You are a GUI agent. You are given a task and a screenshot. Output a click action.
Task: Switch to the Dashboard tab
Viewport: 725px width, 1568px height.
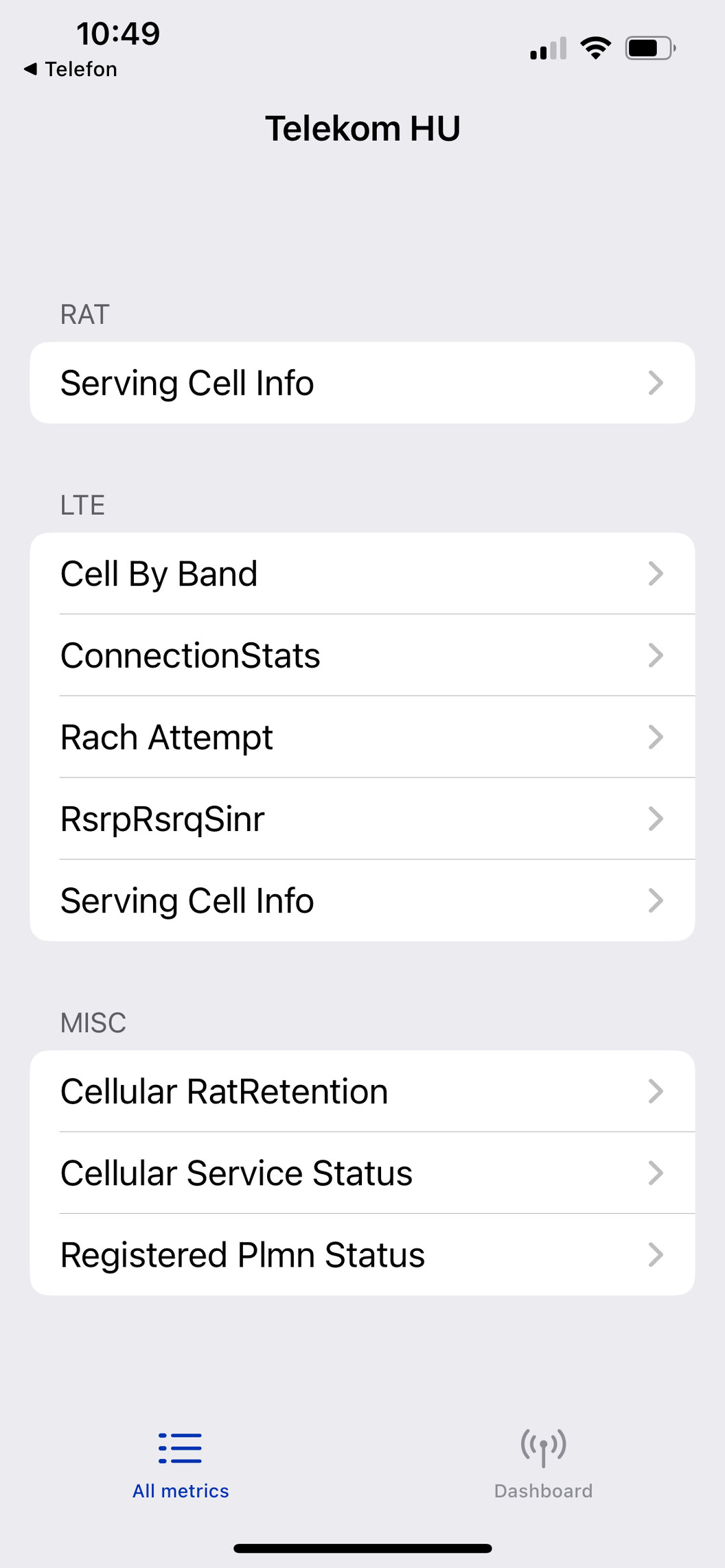543,1464
